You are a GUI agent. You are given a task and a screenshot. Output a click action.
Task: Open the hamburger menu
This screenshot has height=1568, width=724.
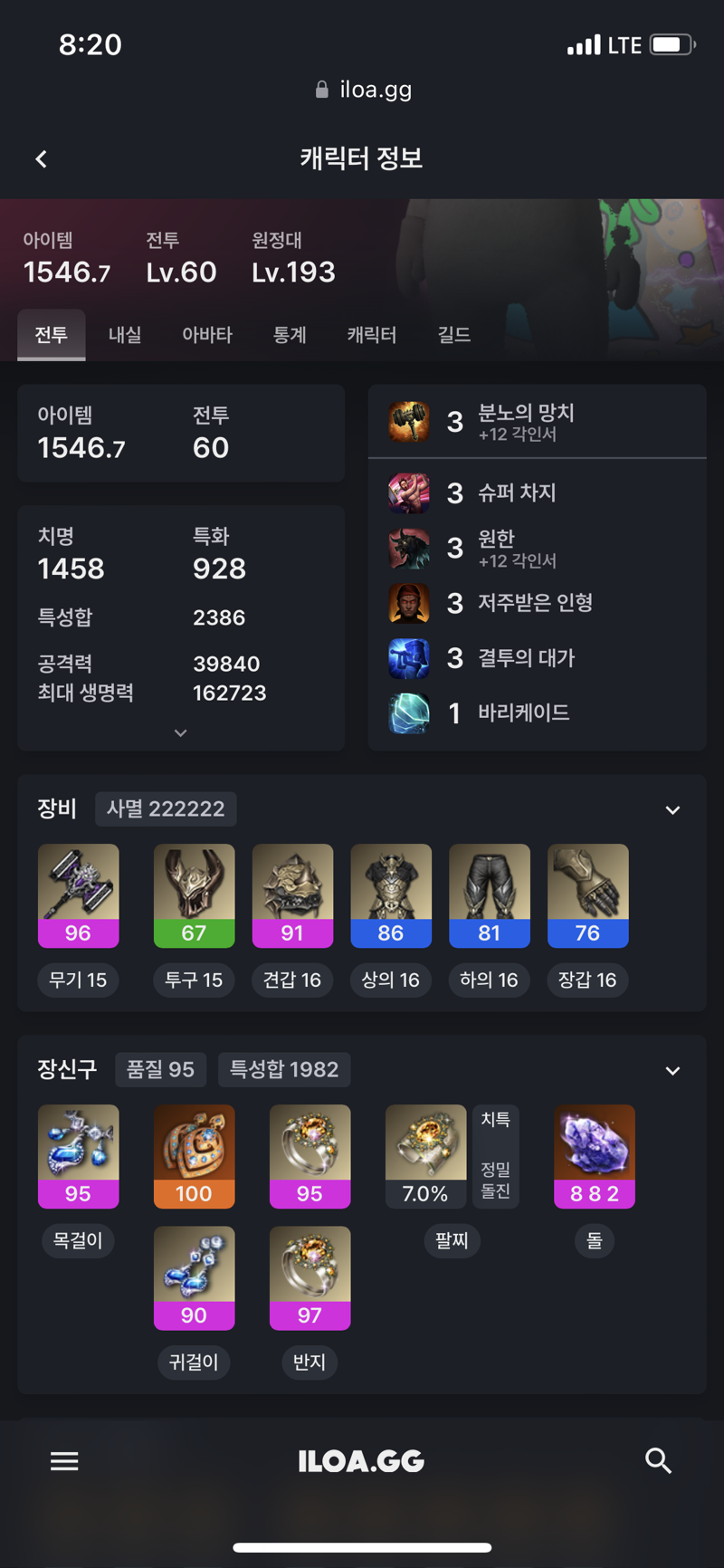(64, 1460)
